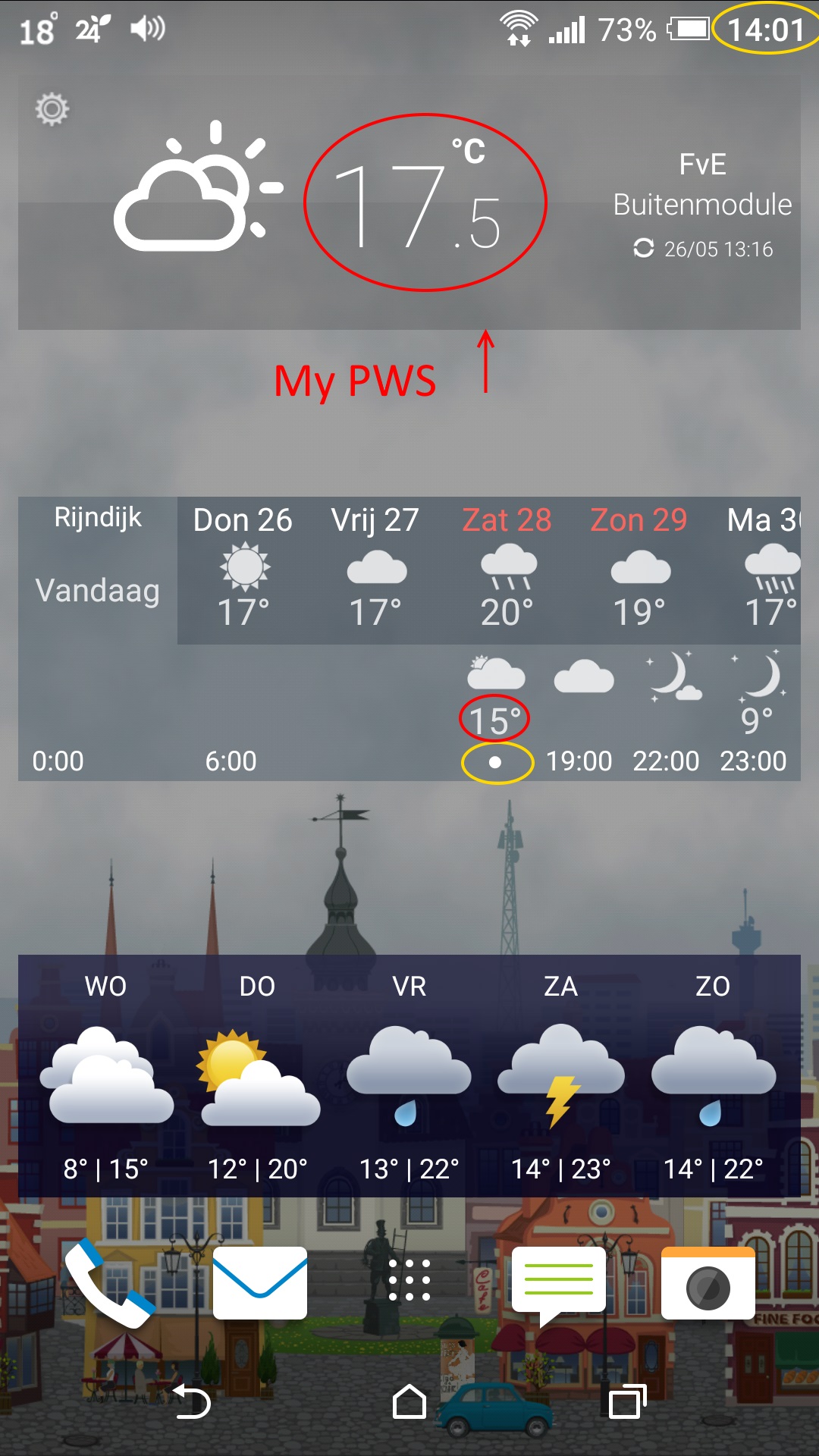This screenshot has width=819, height=1456.
Task: Open the Mail app
Action: pos(259,1283)
